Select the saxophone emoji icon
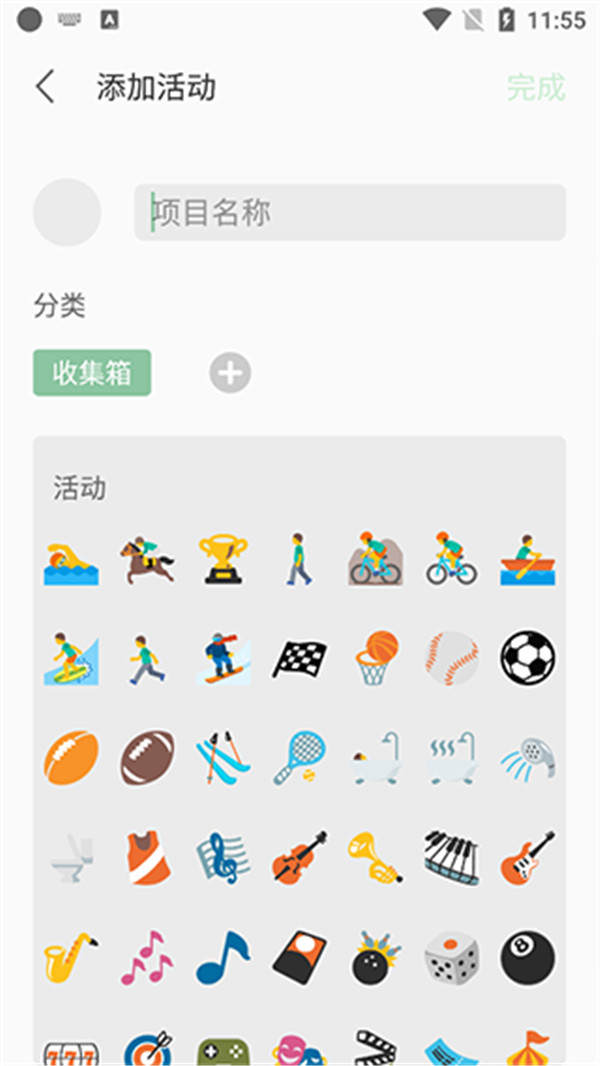 (x=71, y=957)
